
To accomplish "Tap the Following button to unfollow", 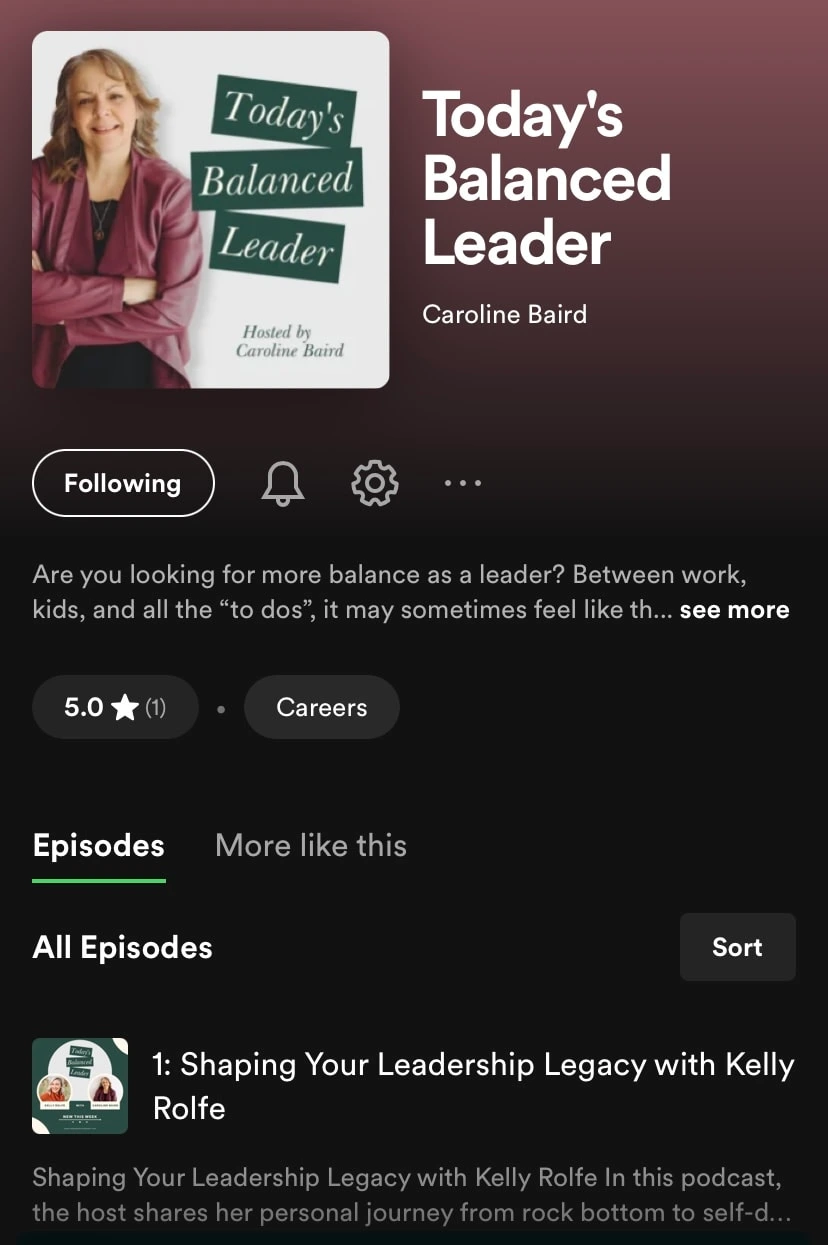I will pyautogui.click(x=123, y=483).
